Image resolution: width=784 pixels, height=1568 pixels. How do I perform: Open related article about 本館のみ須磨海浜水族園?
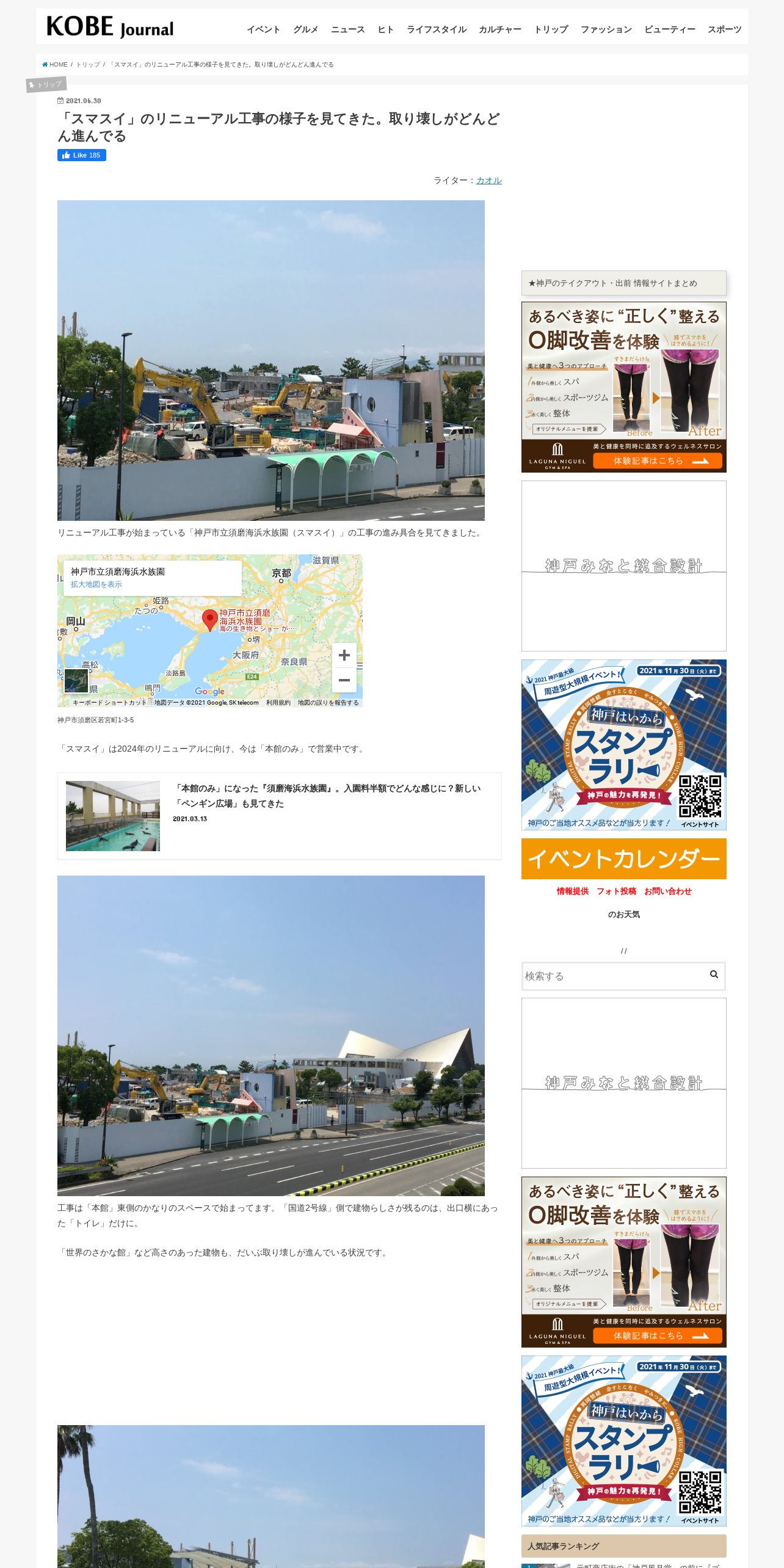tap(327, 796)
